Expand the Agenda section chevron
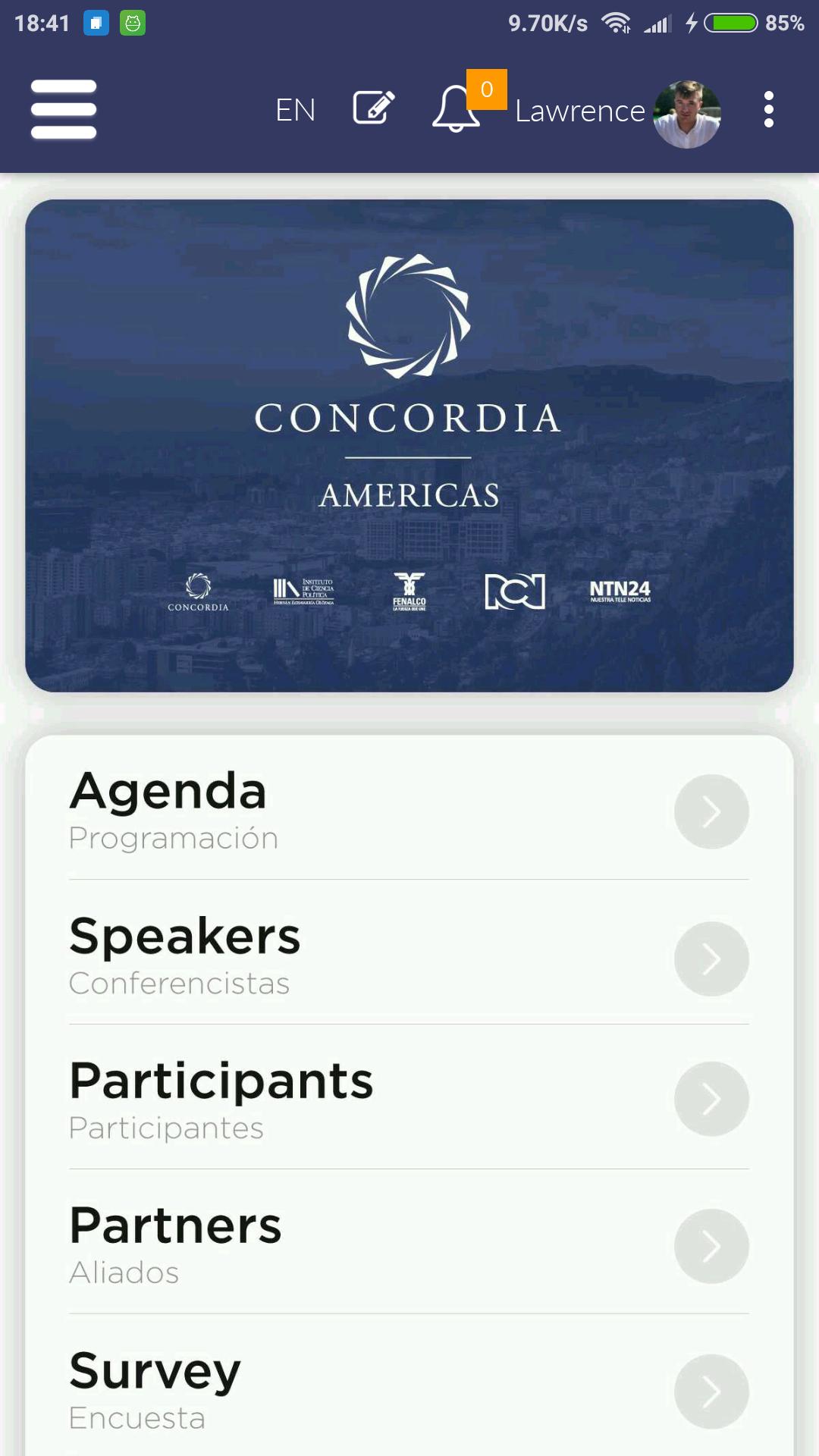The width and height of the screenshot is (819, 1456). pos(711,811)
